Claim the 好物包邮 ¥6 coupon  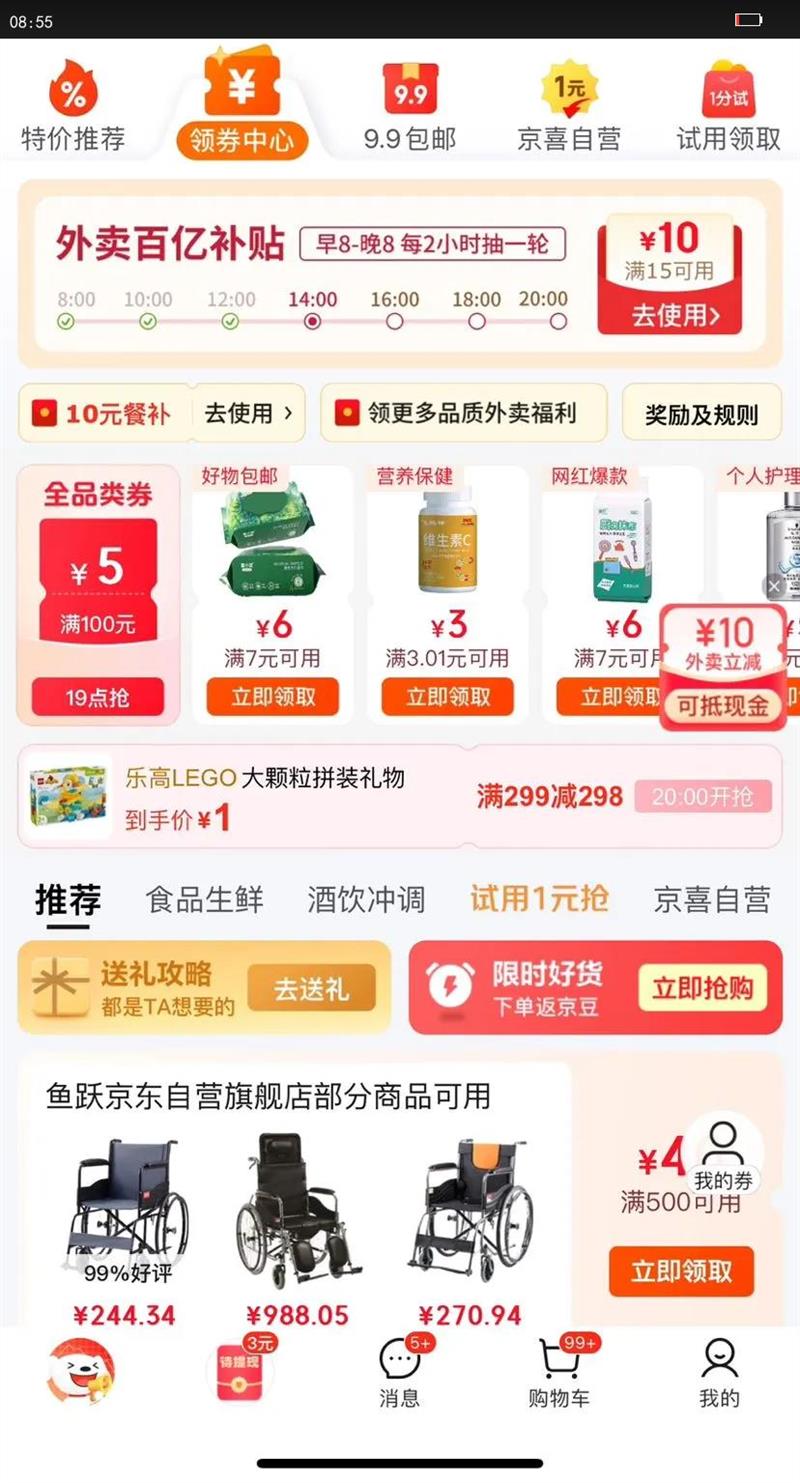(x=273, y=697)
